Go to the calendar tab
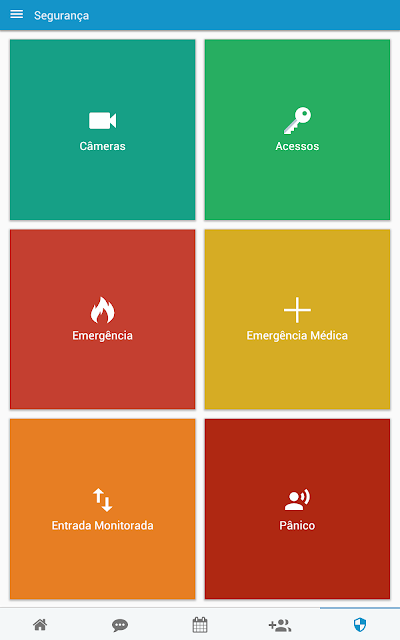This screenshot has height=640, width=400. pyautogui.click(x=200, y=624)
